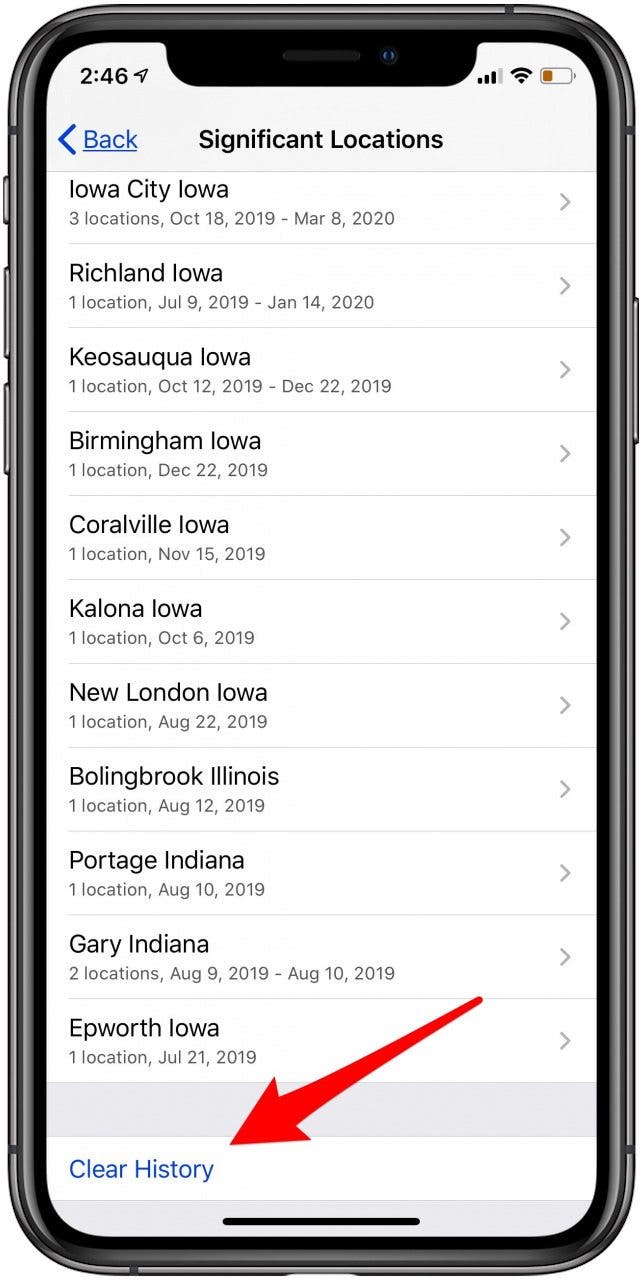Image resolution: width=642 pixels, height=1280 pixels.
Task: Open Portage Indiana location
Action: tap(320, 874)
